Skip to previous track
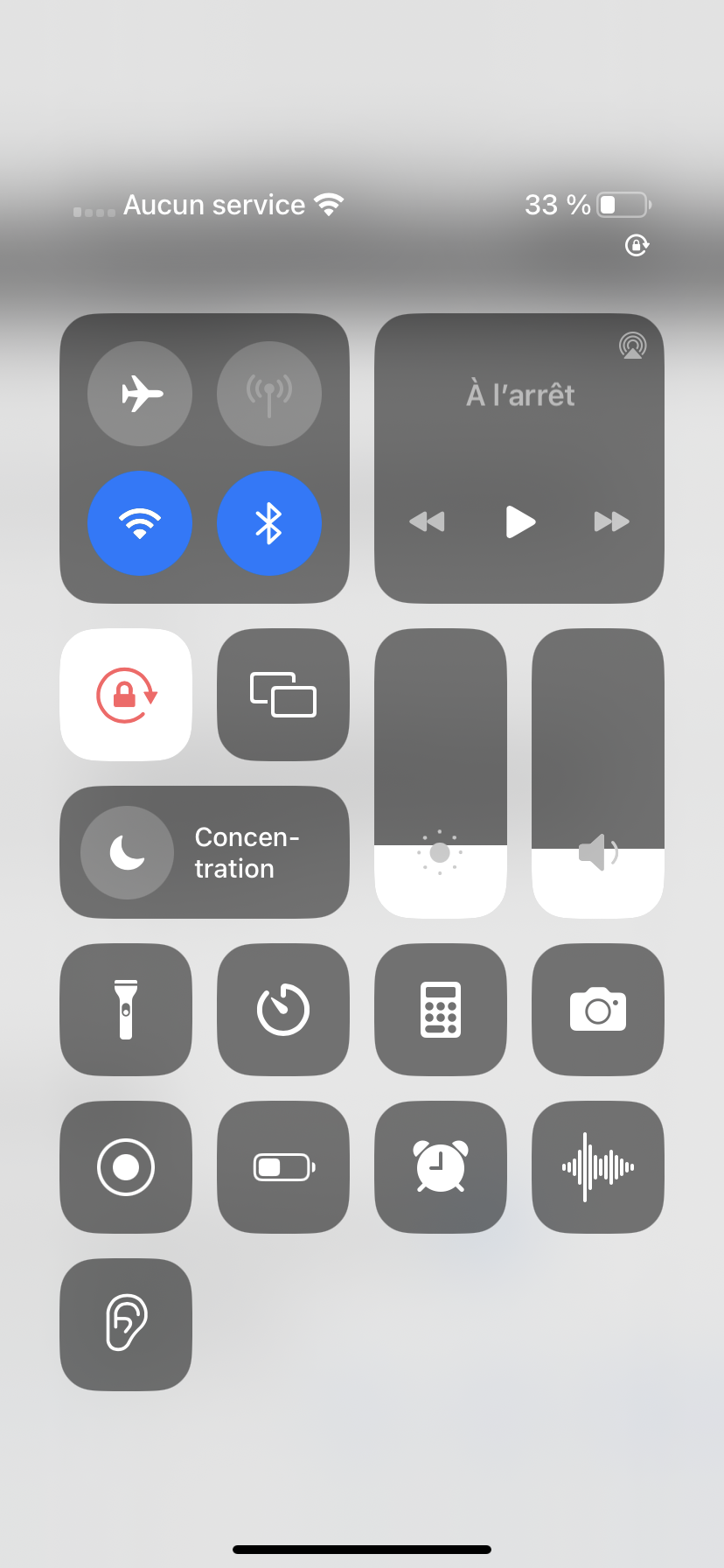724x1568 pixels. 427,521
